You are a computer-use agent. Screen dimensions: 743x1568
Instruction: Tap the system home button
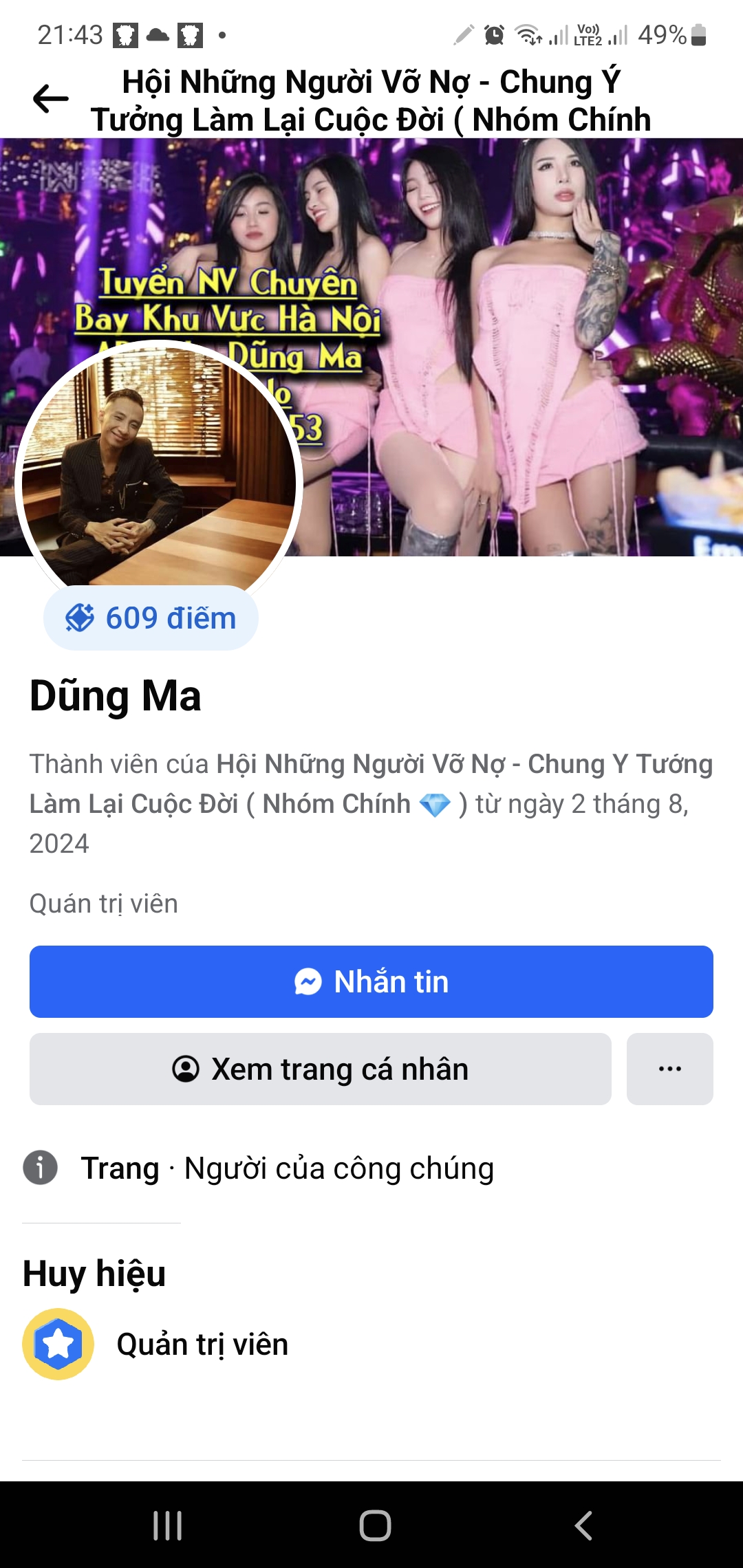click(375, 1525)
